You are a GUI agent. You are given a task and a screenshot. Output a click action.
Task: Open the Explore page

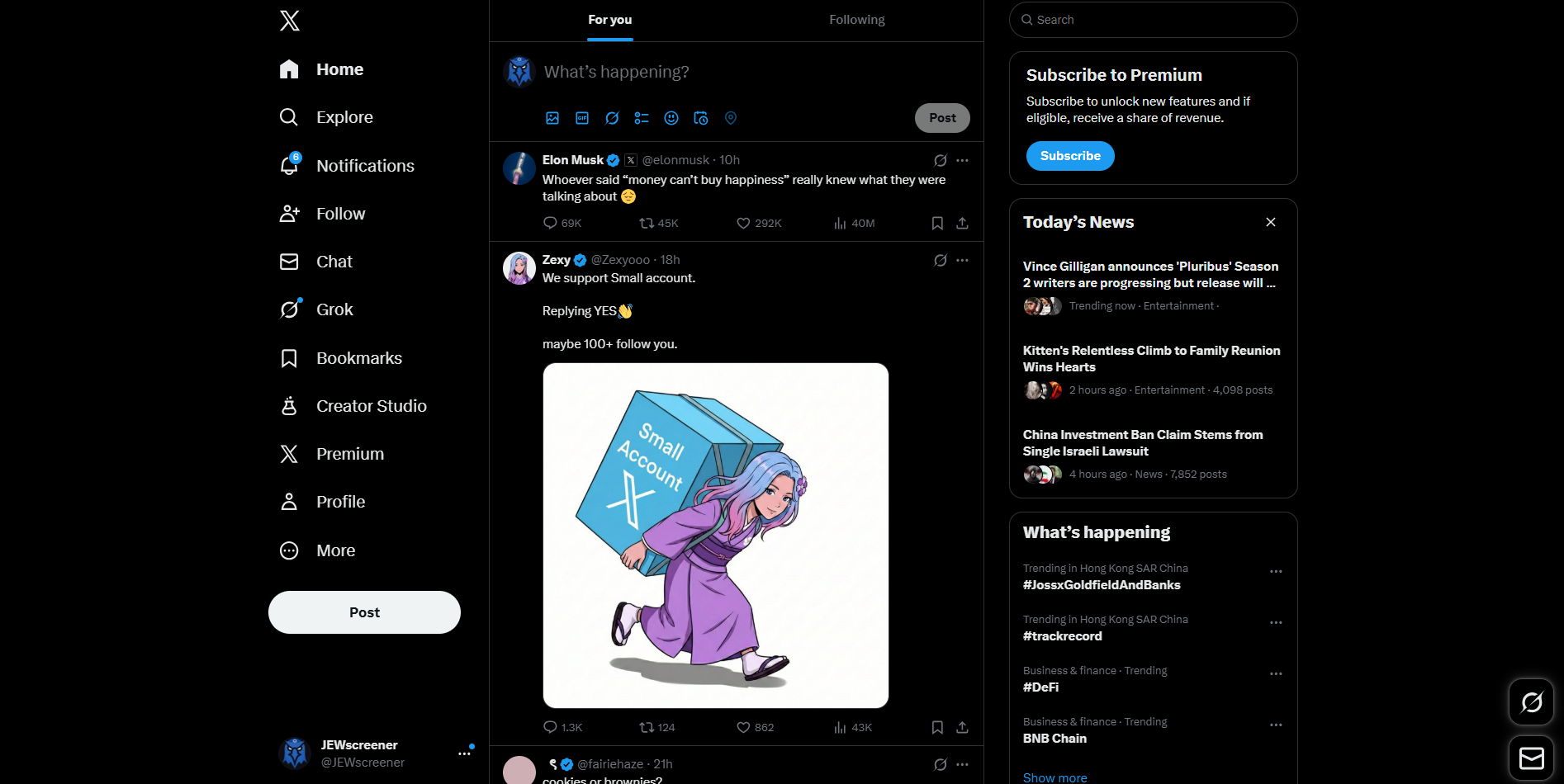(344, 117)
